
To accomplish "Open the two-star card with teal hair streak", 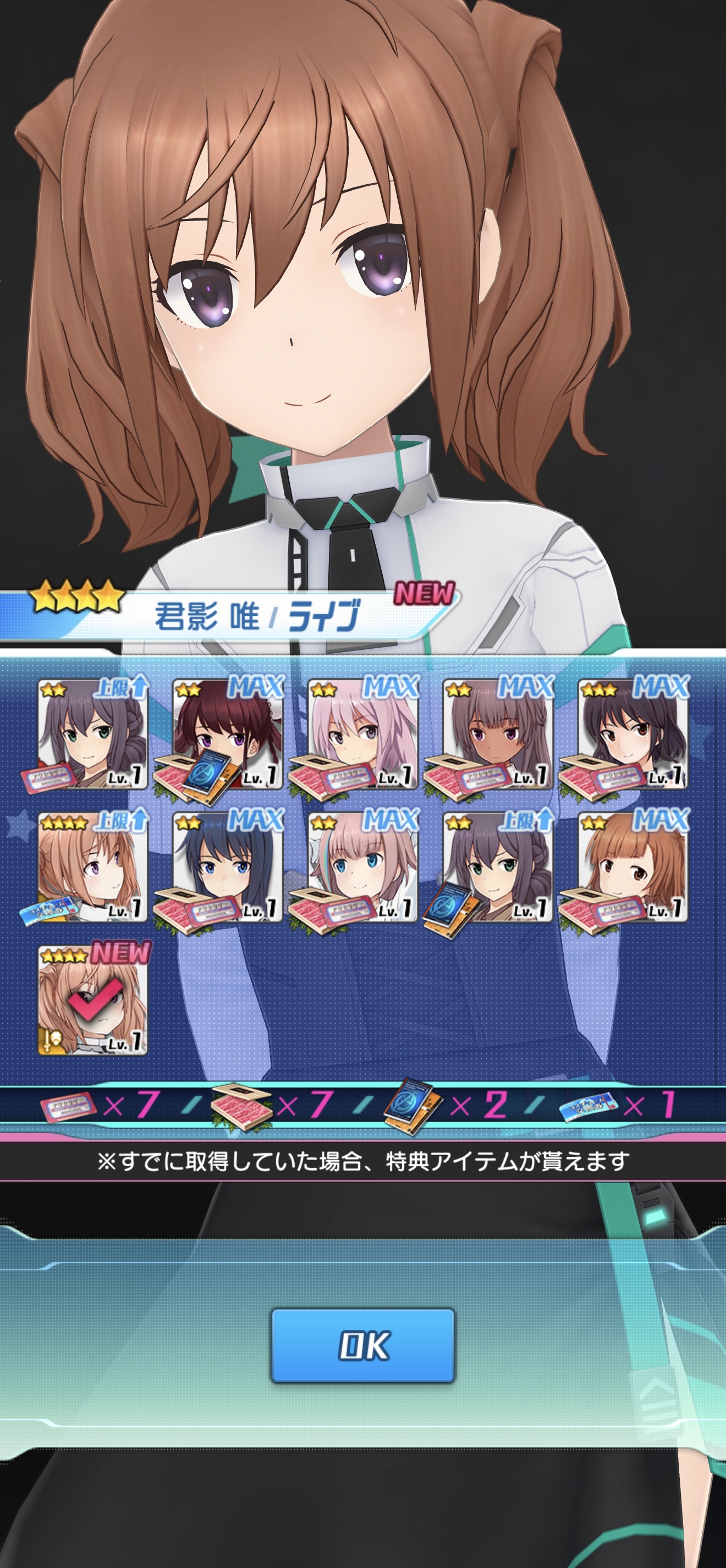I will coord(363,867).
